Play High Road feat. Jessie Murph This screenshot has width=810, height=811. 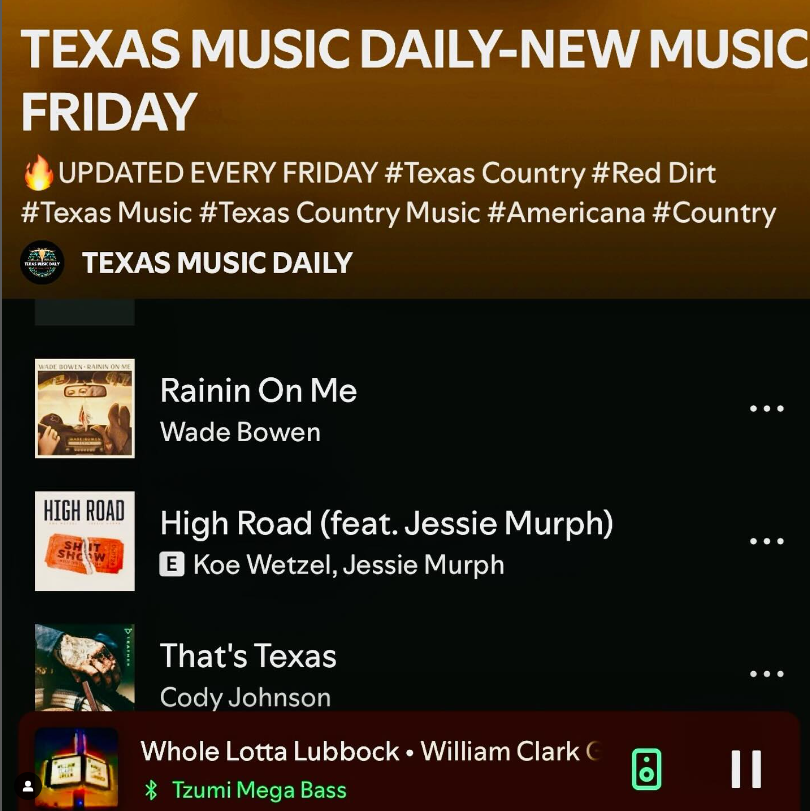tap(385, 541)
